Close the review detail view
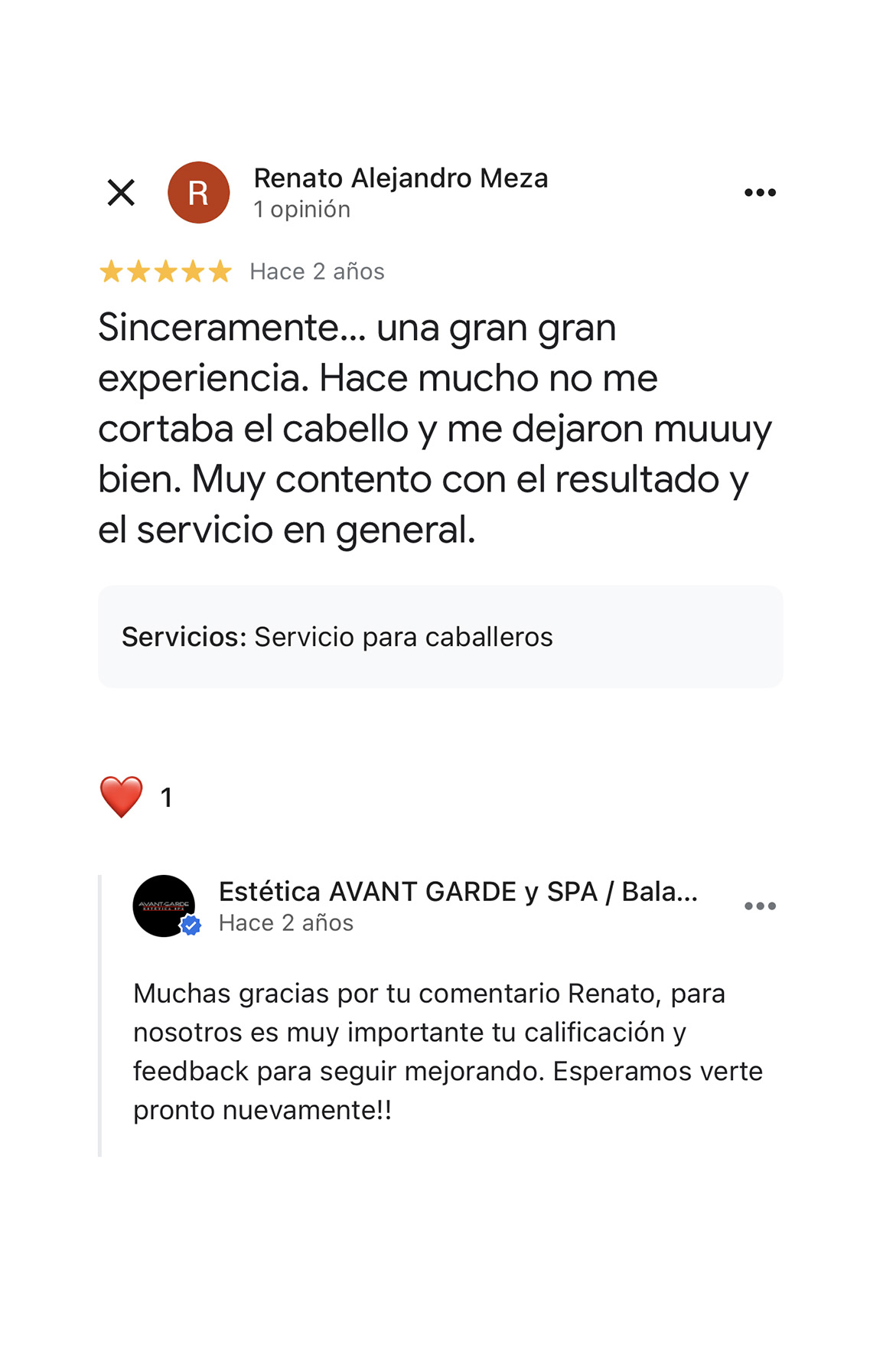The height and width of the screenshot is (1371, 896). tap(121, 192)
